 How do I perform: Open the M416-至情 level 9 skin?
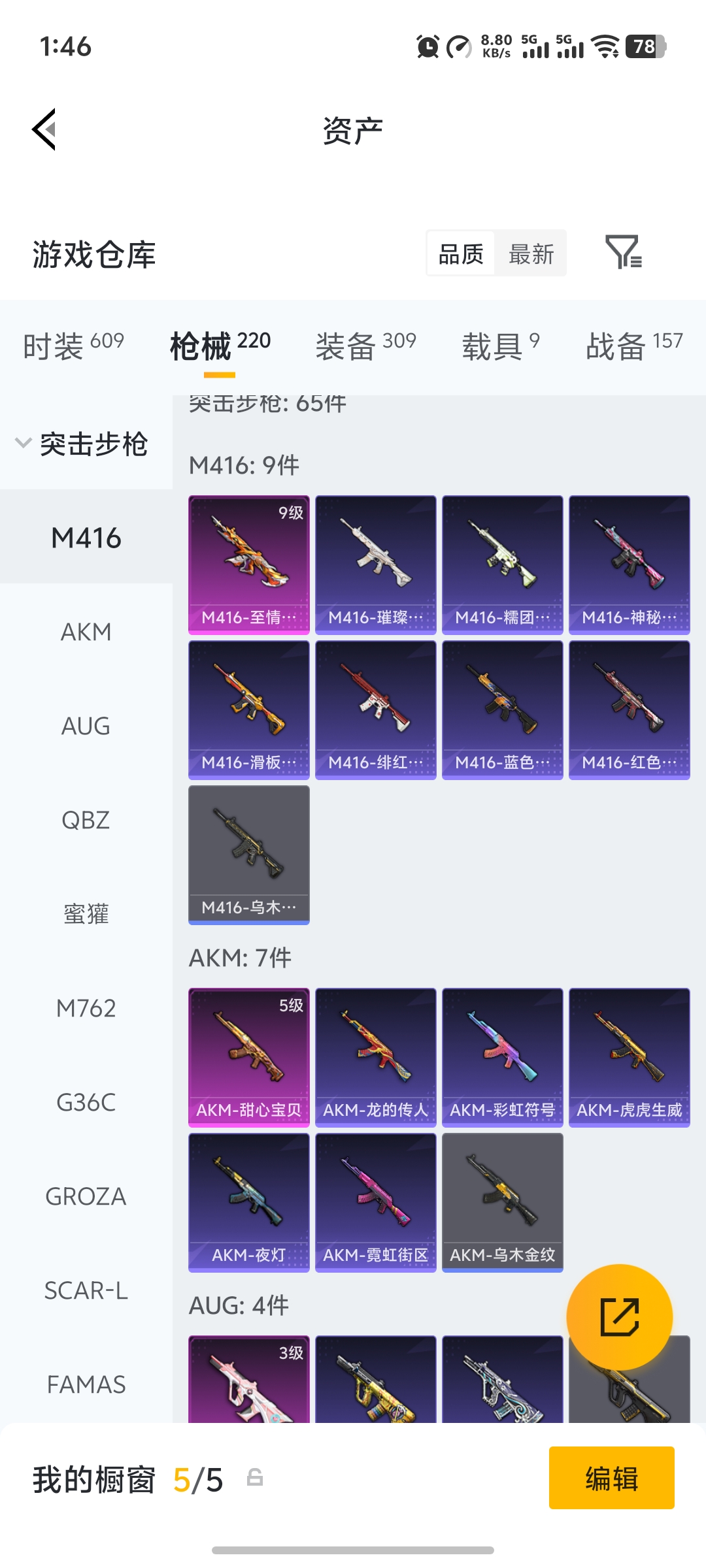click(x=249, y=564)
